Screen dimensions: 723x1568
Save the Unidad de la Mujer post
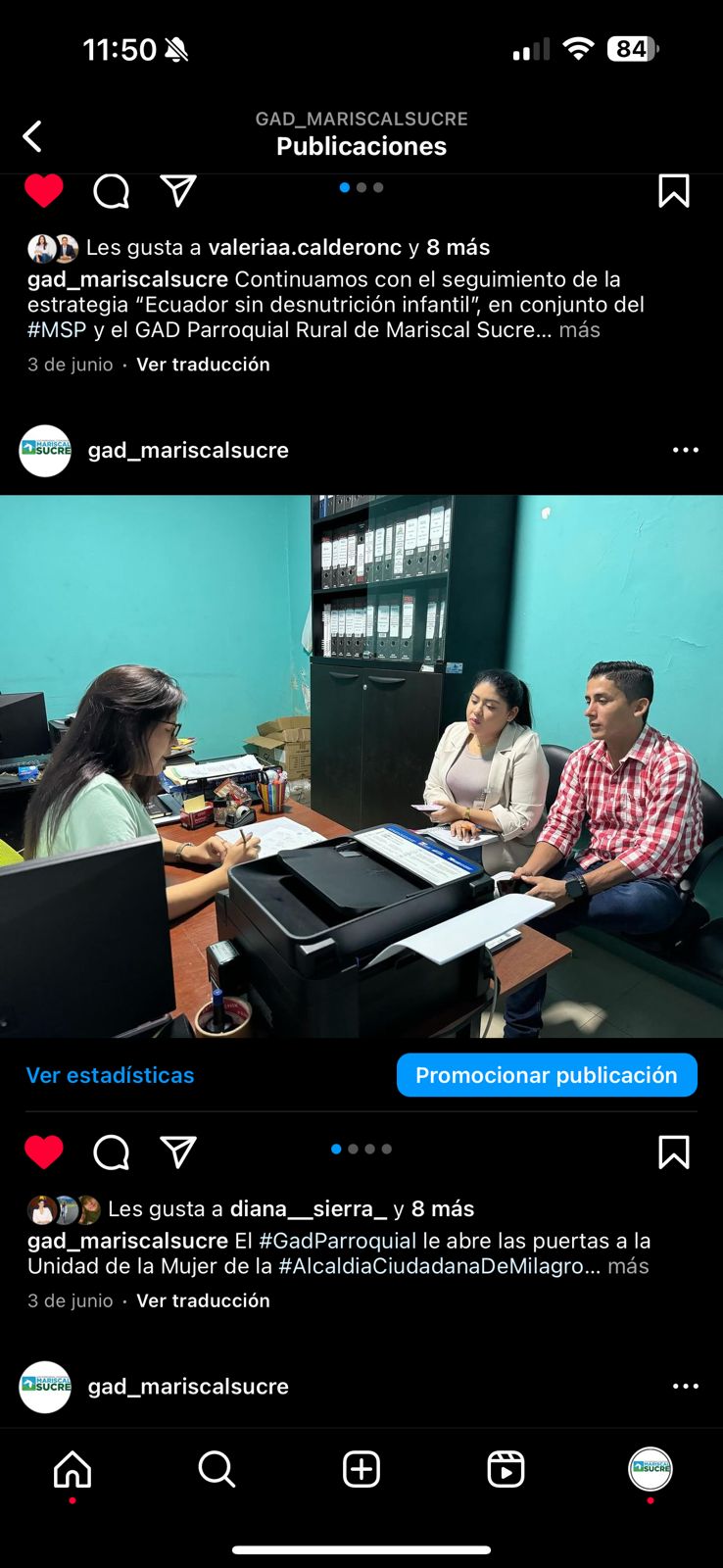click(673, 1151)
